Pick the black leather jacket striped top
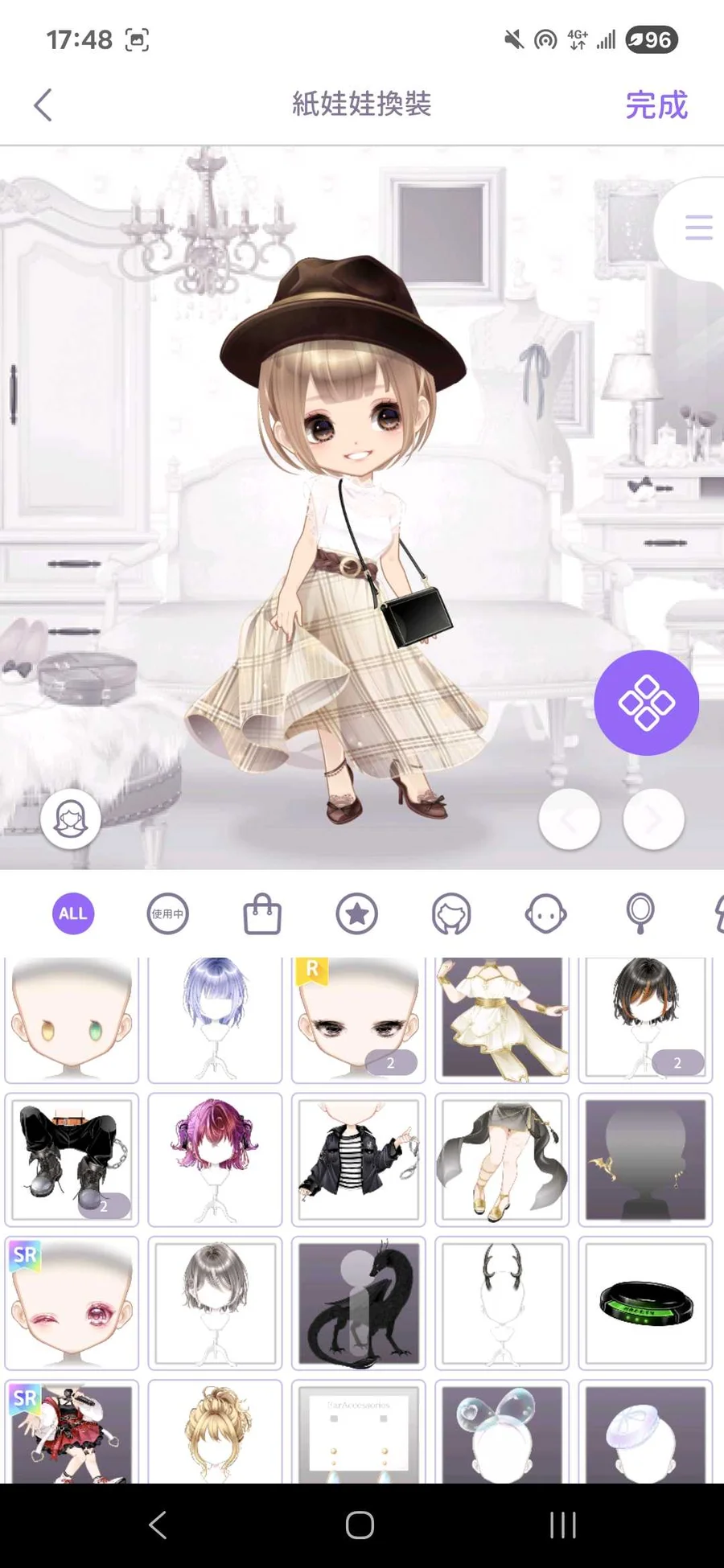This screenshot has height=1568, width=724. tap(358, 1160)
